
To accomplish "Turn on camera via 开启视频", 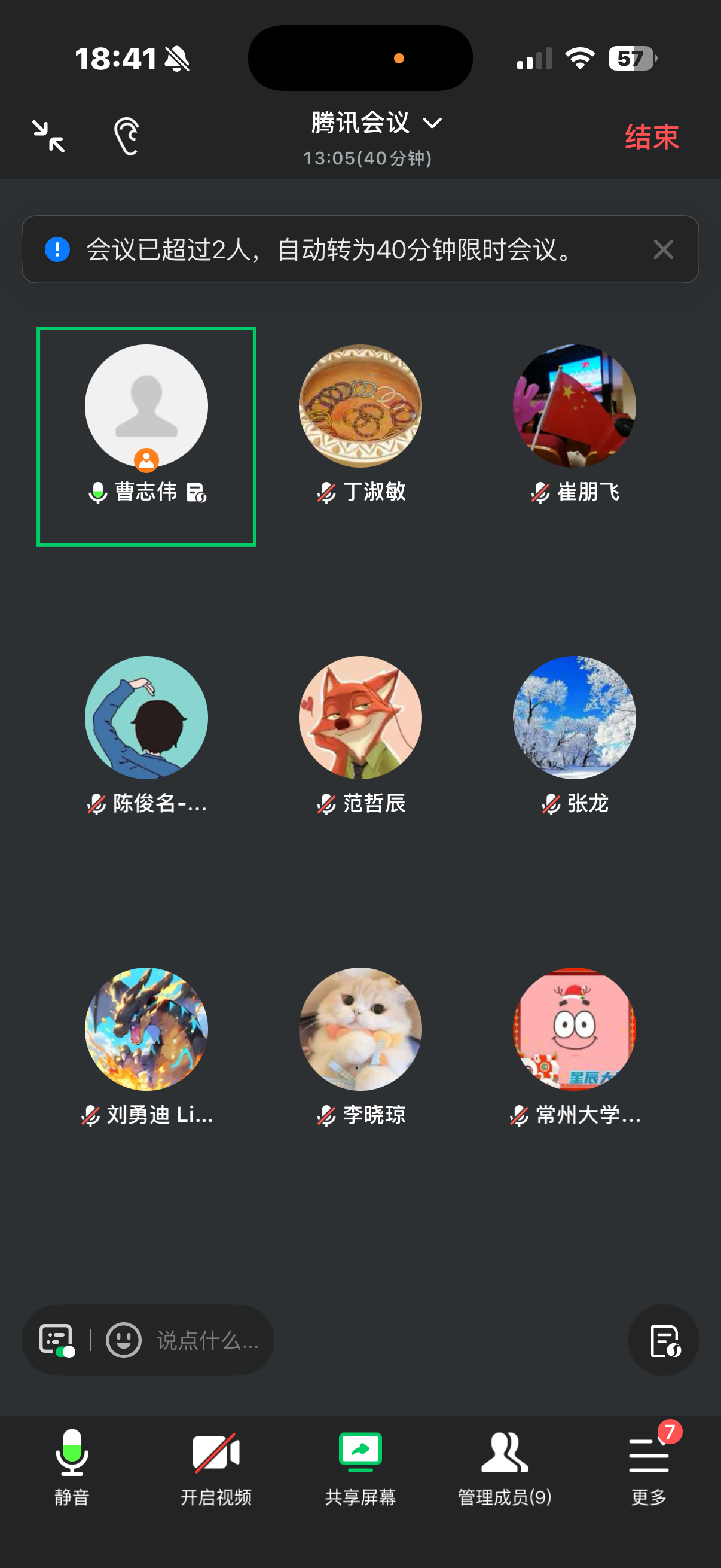I will tap(216, 1466).
